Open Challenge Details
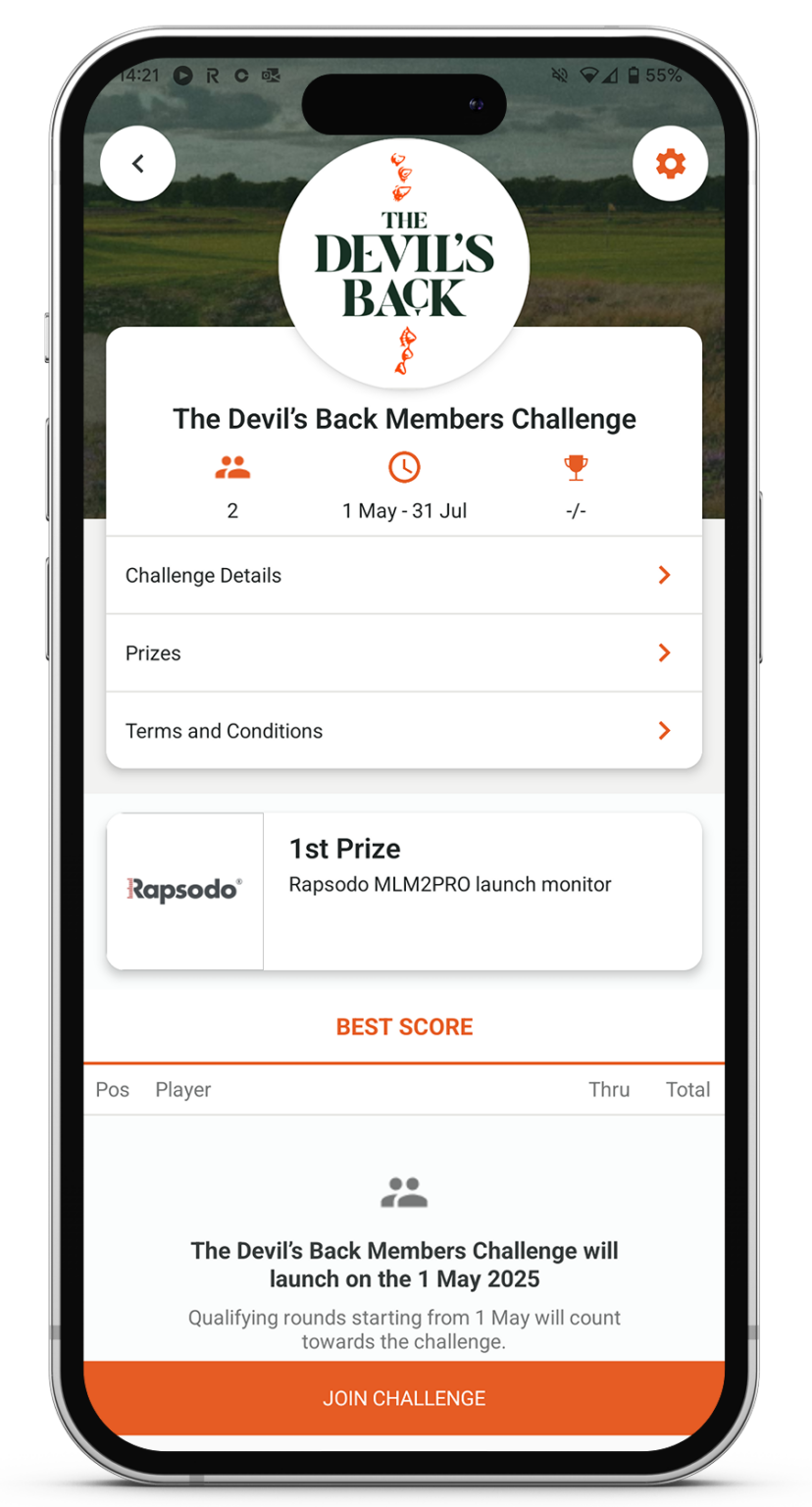Viewport: 812px width, 1507px height. coord(404,576)
